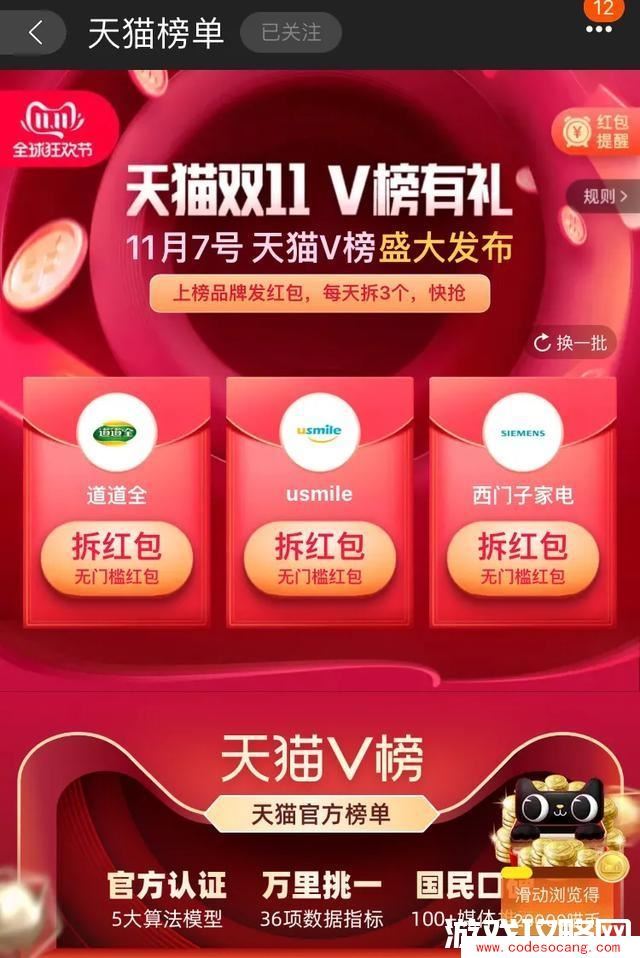Open the three-dot overflow menu
The width and height of the screenshot is (640, 958).
tap(599, 30)
